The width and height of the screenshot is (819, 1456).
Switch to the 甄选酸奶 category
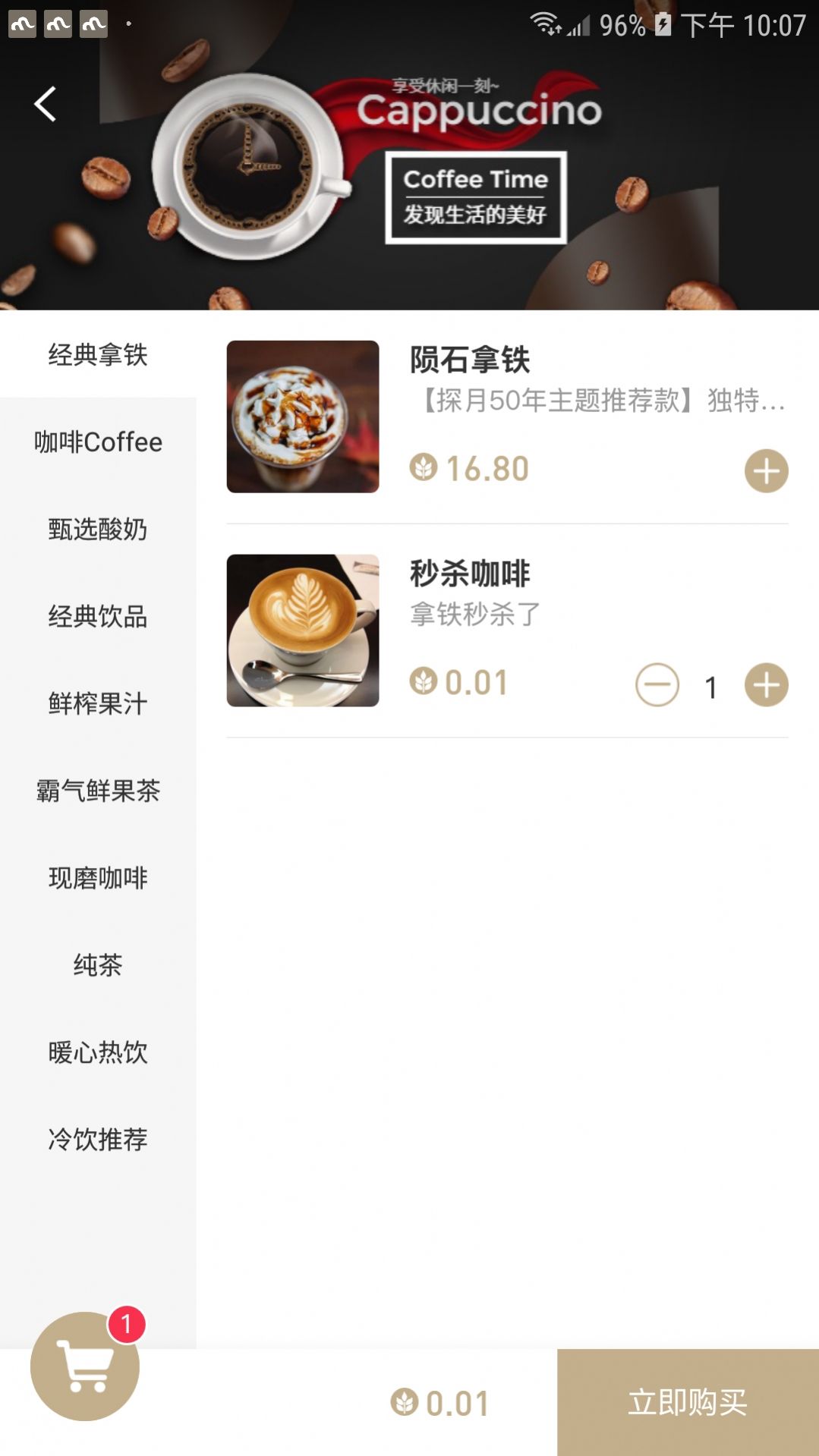97,531
